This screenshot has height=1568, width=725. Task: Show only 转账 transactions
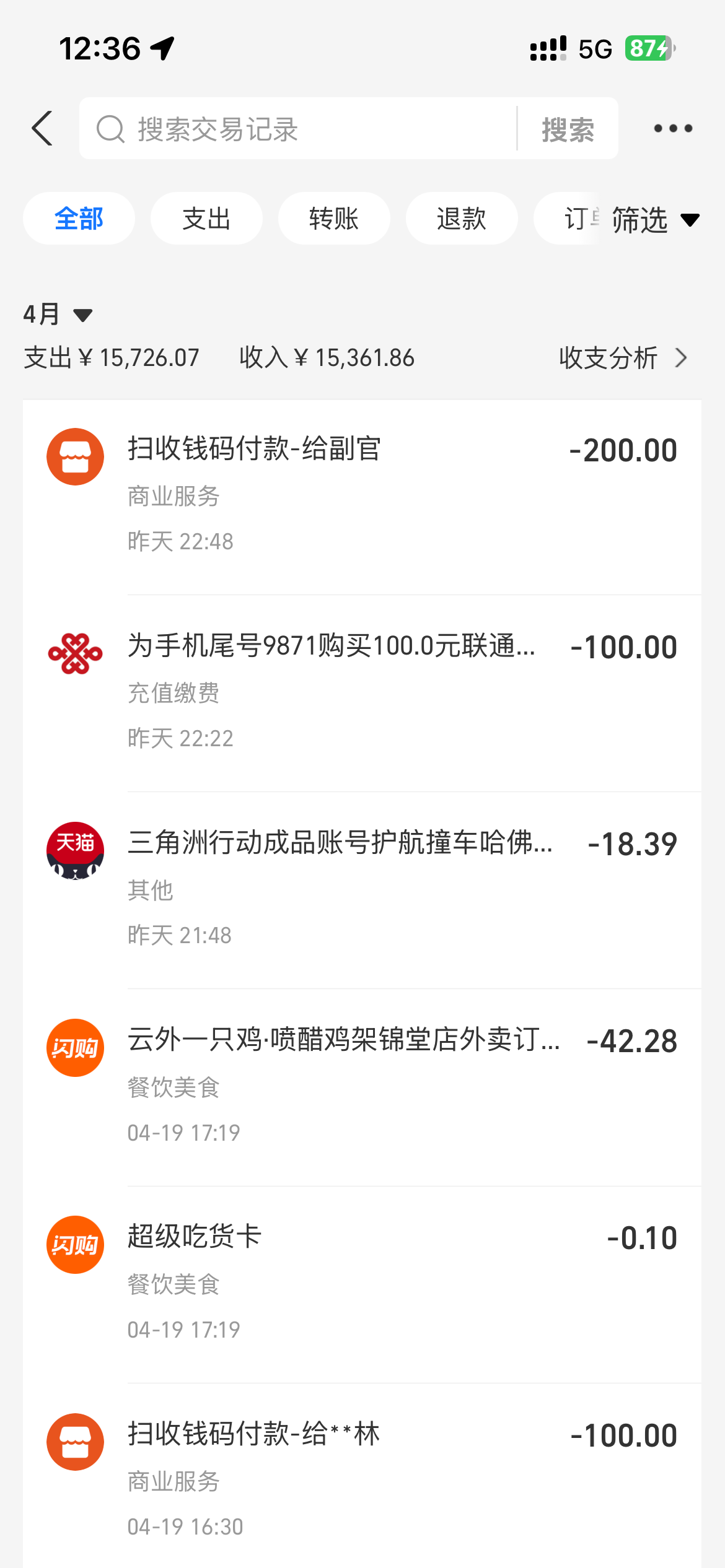point(334,219)
